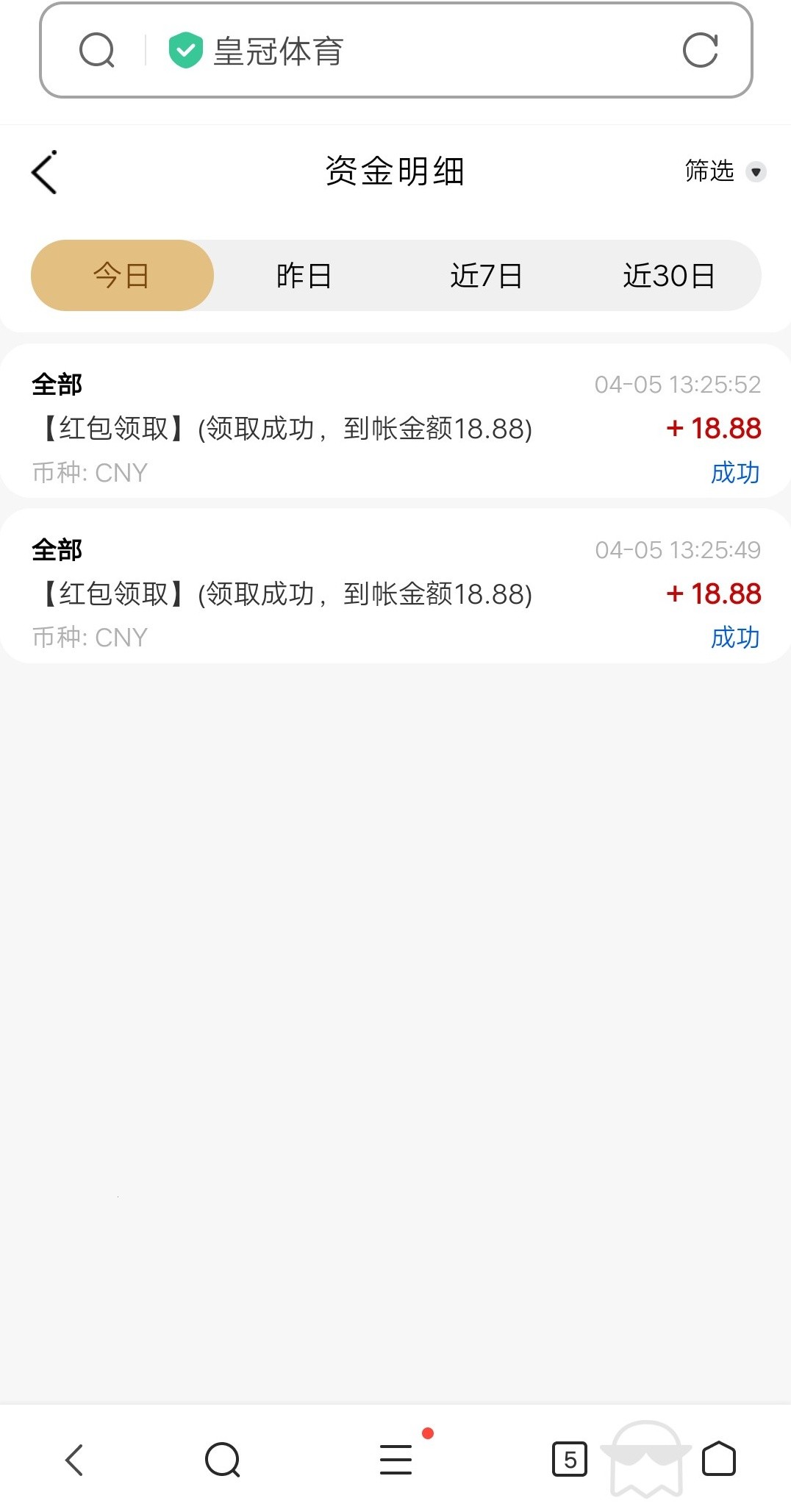Open the 筛选 filter dropdown
The width and height of the screenshot is (791, 1512).
coord(724,171)
